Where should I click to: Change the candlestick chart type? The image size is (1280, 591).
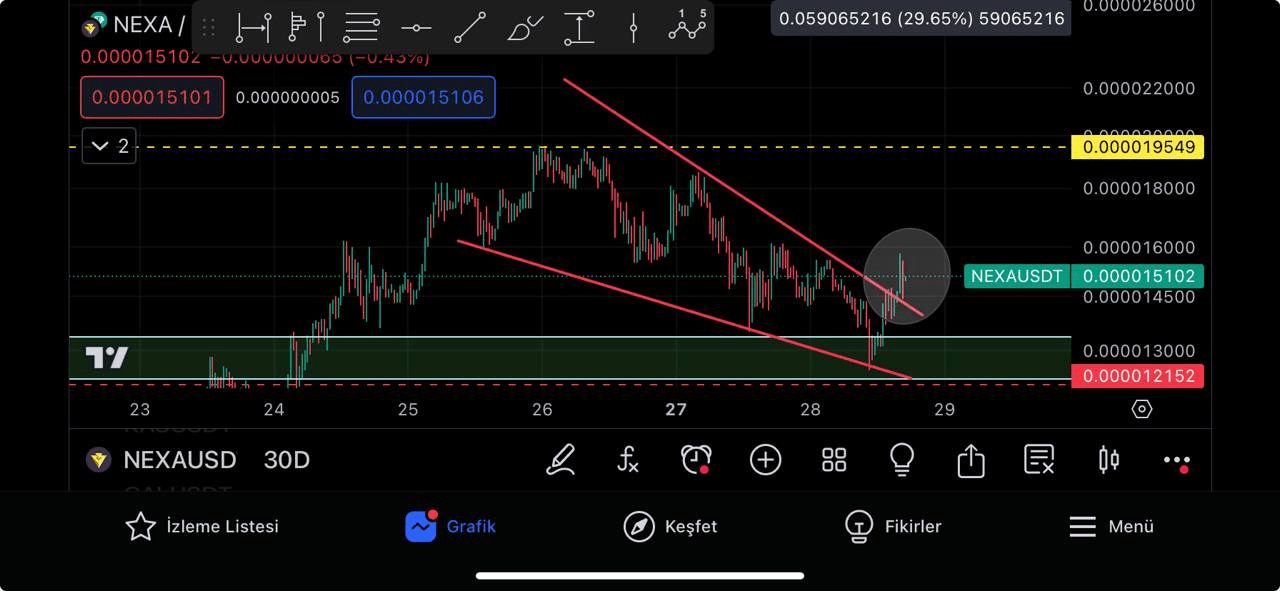click(x=1108, y=460)
